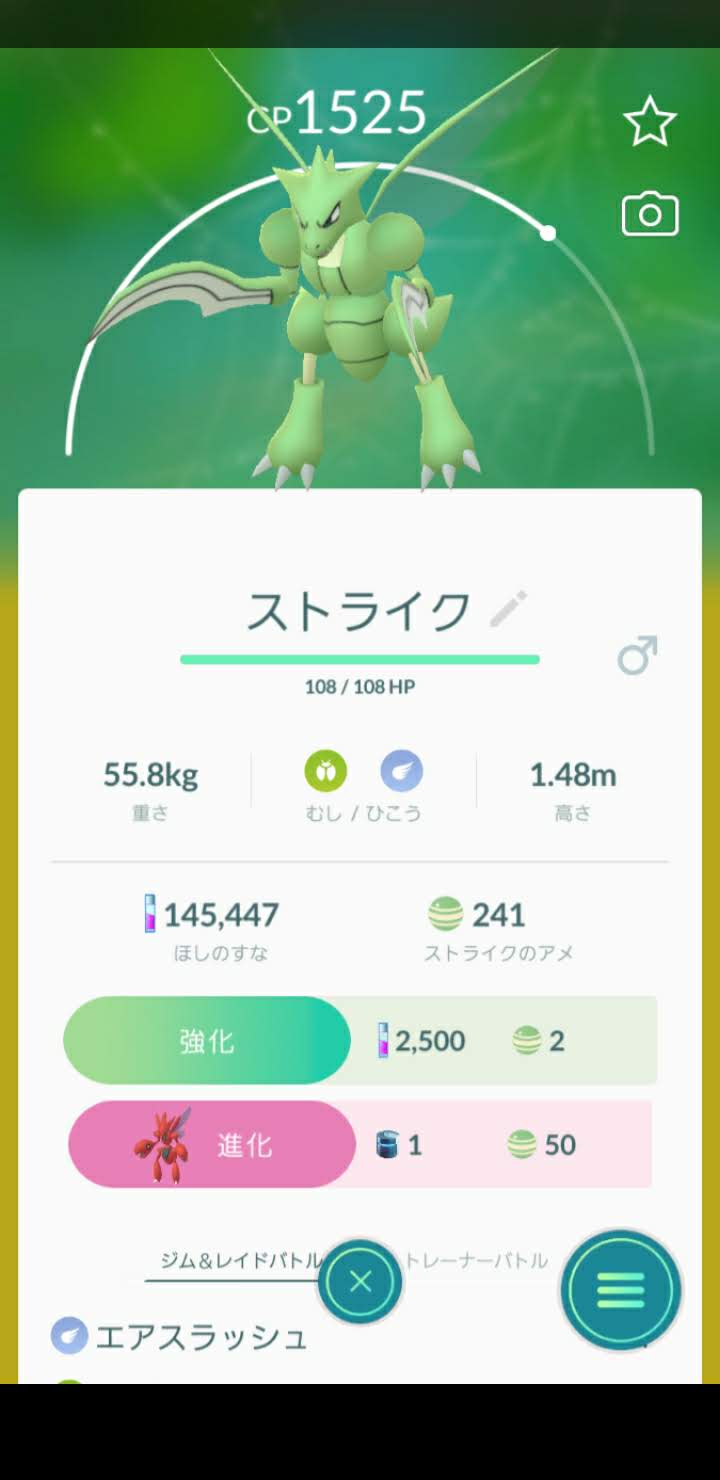Mark Scyther as favorite with star
The width and height of the screenshot is (720, 1480).
pyautogui.click(x=650, y=122)
